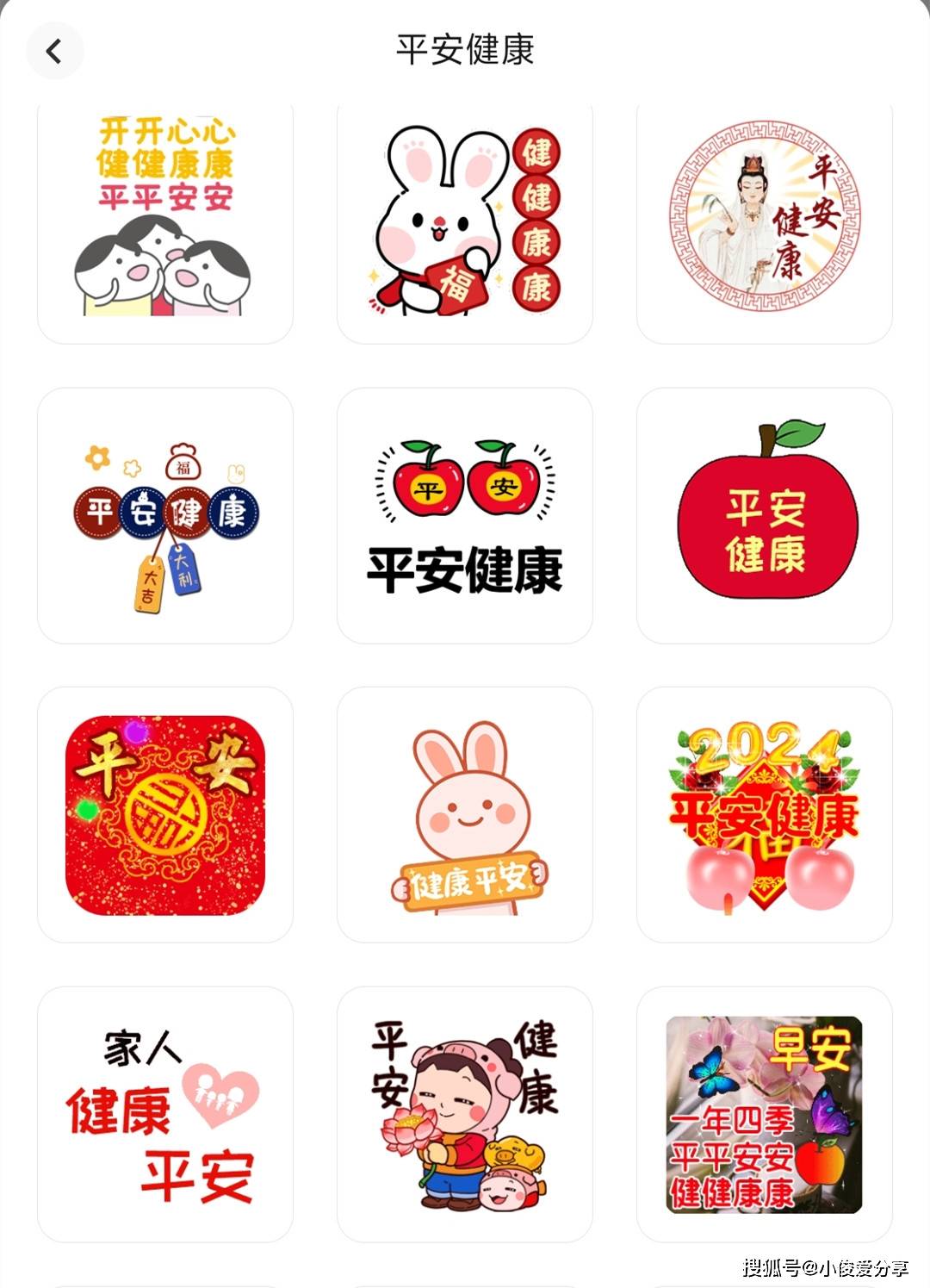Select the big red apple 平安健康 sticker
Image resolution: width=930 pixels, height=1288 pixels.
763,514
